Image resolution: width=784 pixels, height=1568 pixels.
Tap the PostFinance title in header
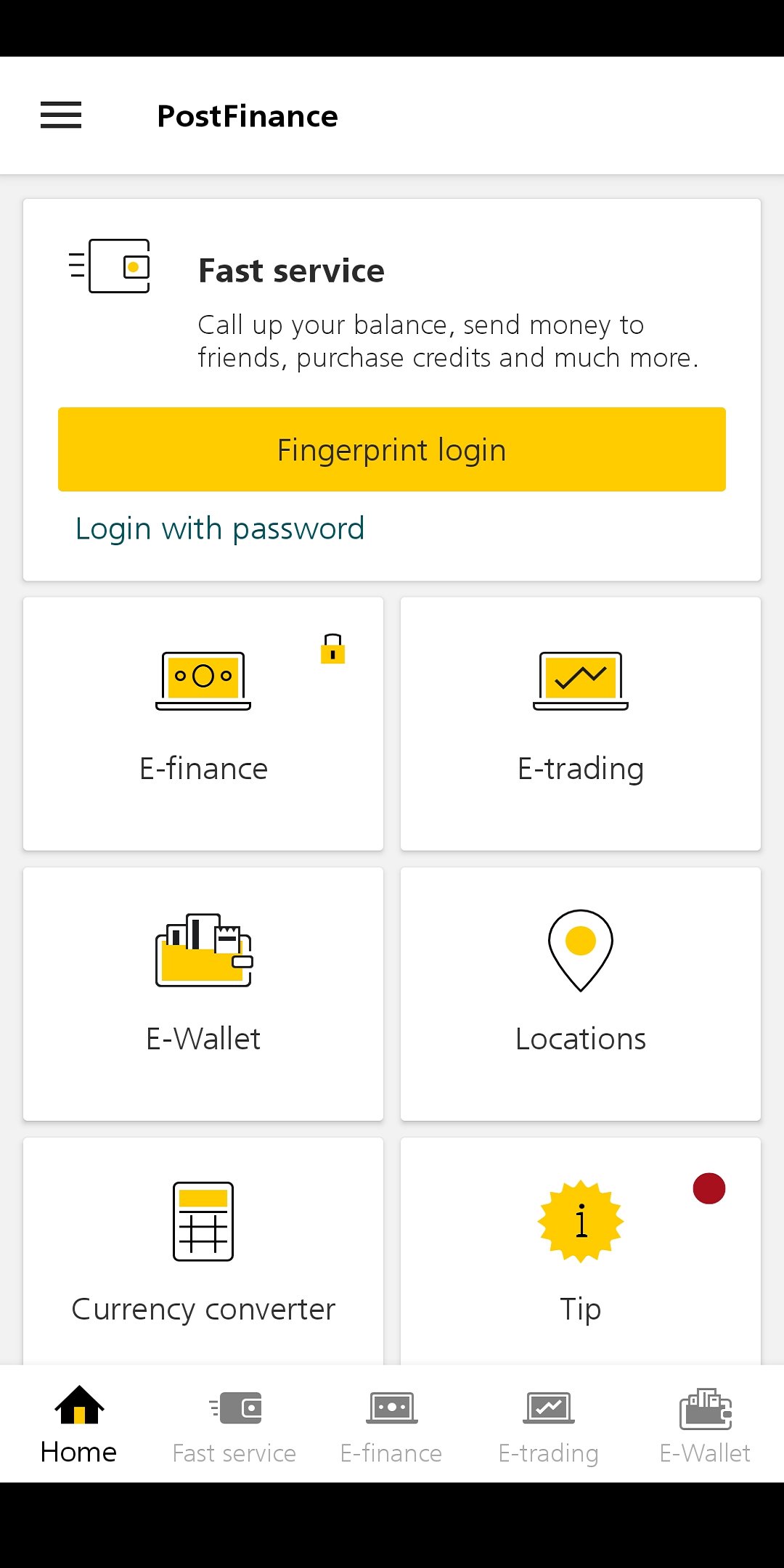coord(248,115)
